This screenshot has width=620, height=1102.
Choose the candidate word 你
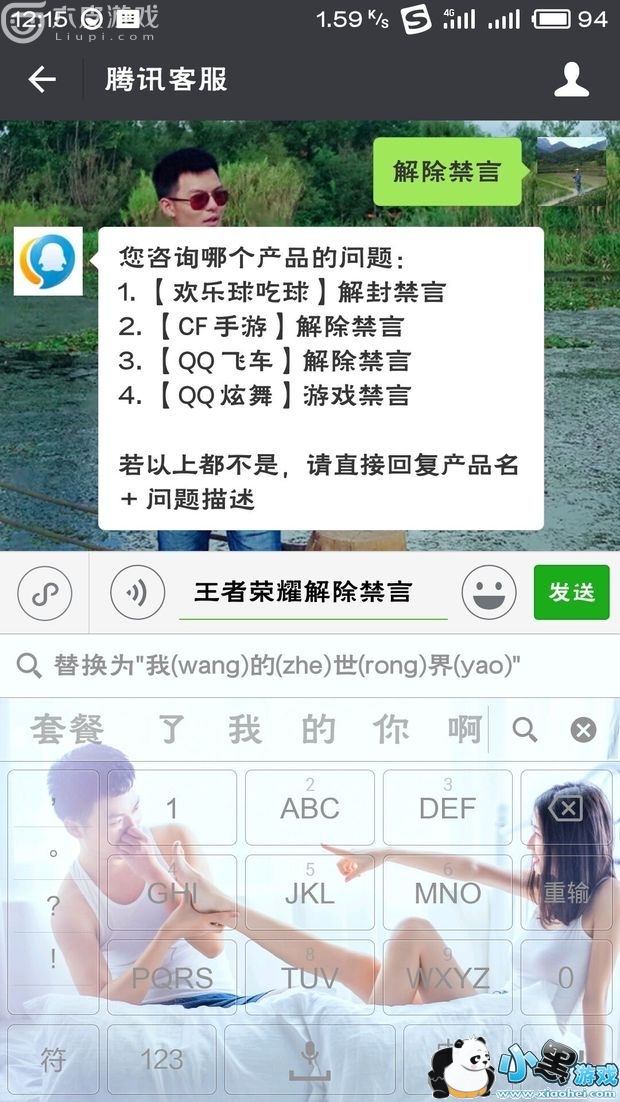[392, 729]
